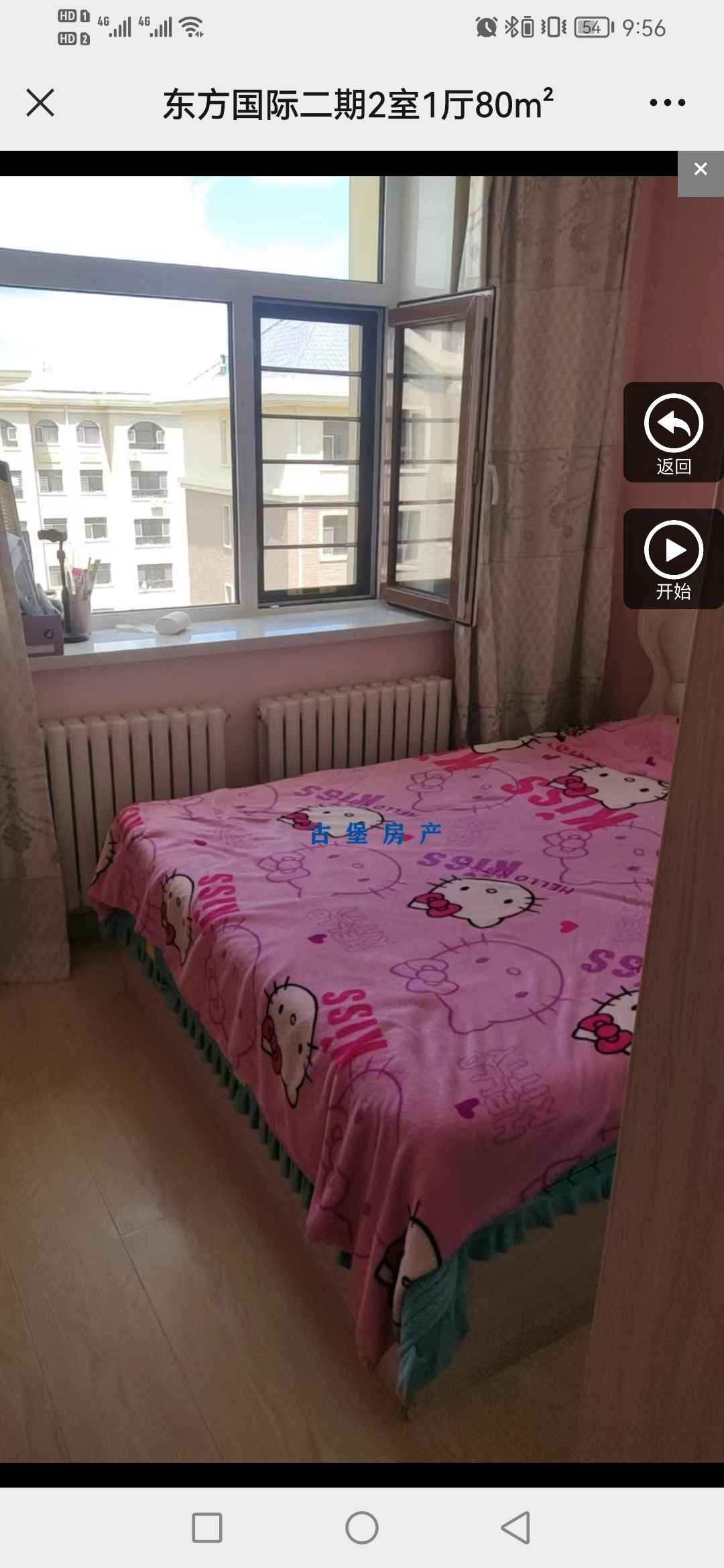Open the three-dot overflow menu
724x1568 pixels.
[667, 103]
